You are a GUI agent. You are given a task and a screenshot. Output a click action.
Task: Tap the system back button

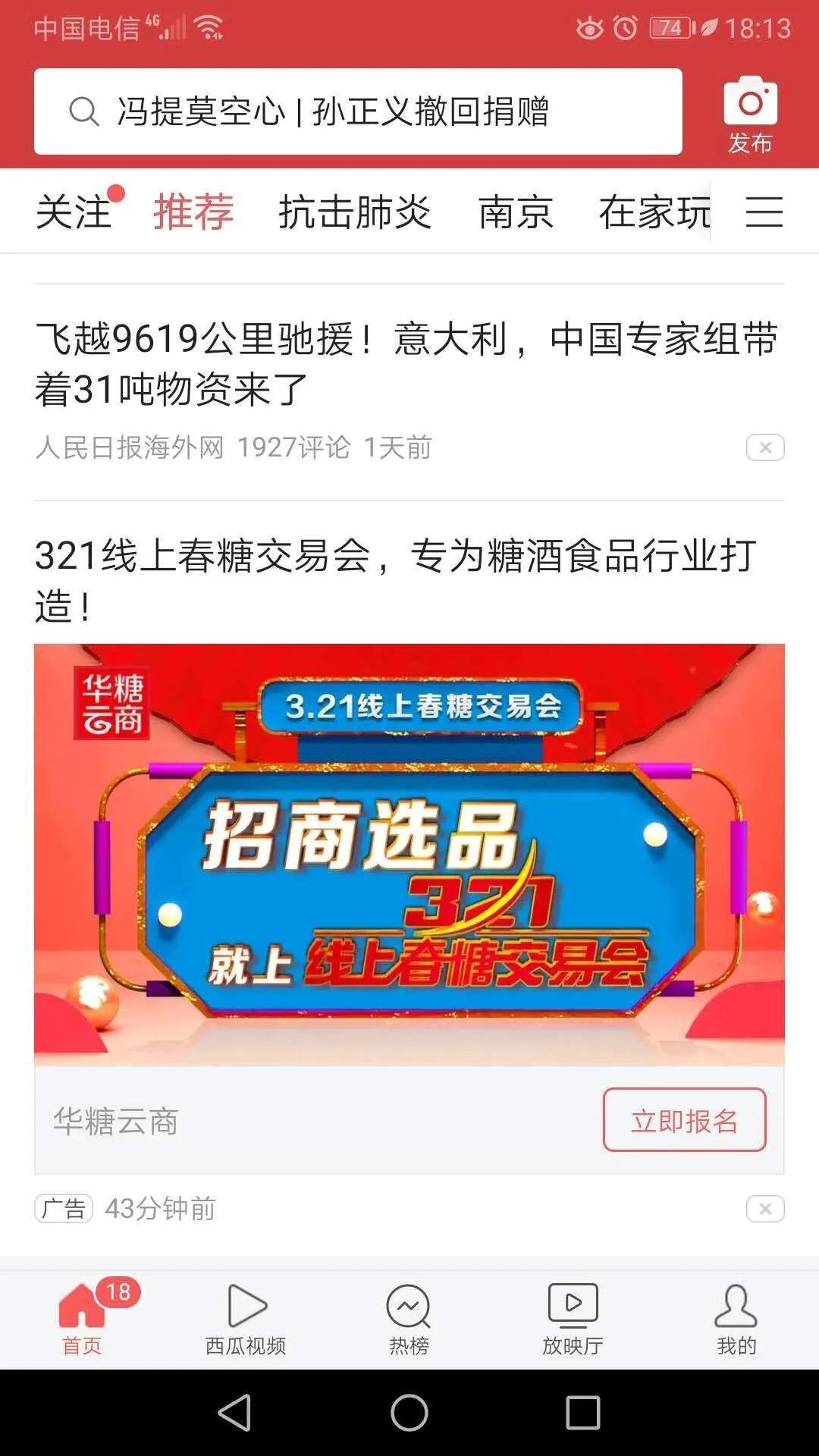tap(234, 1413)
